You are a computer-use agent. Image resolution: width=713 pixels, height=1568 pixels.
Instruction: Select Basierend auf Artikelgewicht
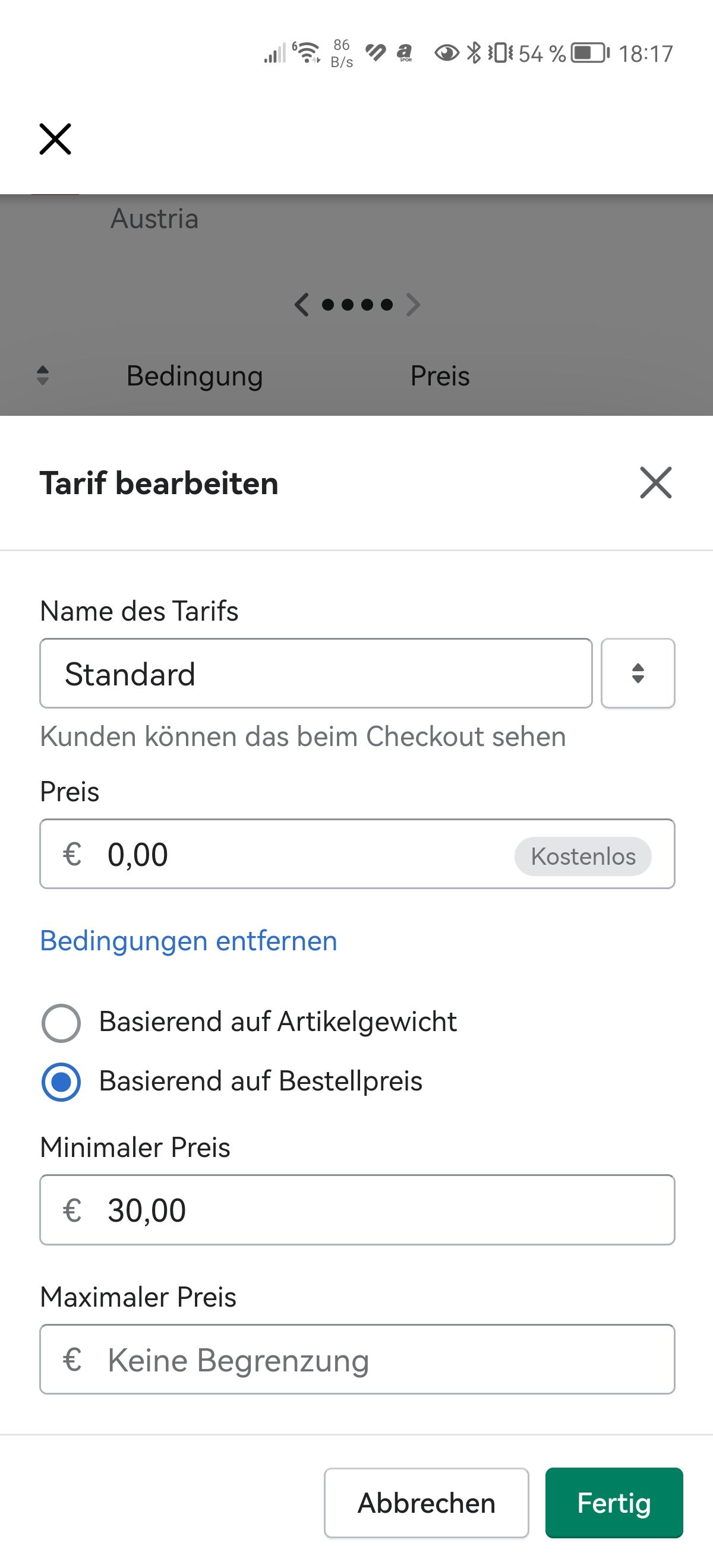(61, 1023)
